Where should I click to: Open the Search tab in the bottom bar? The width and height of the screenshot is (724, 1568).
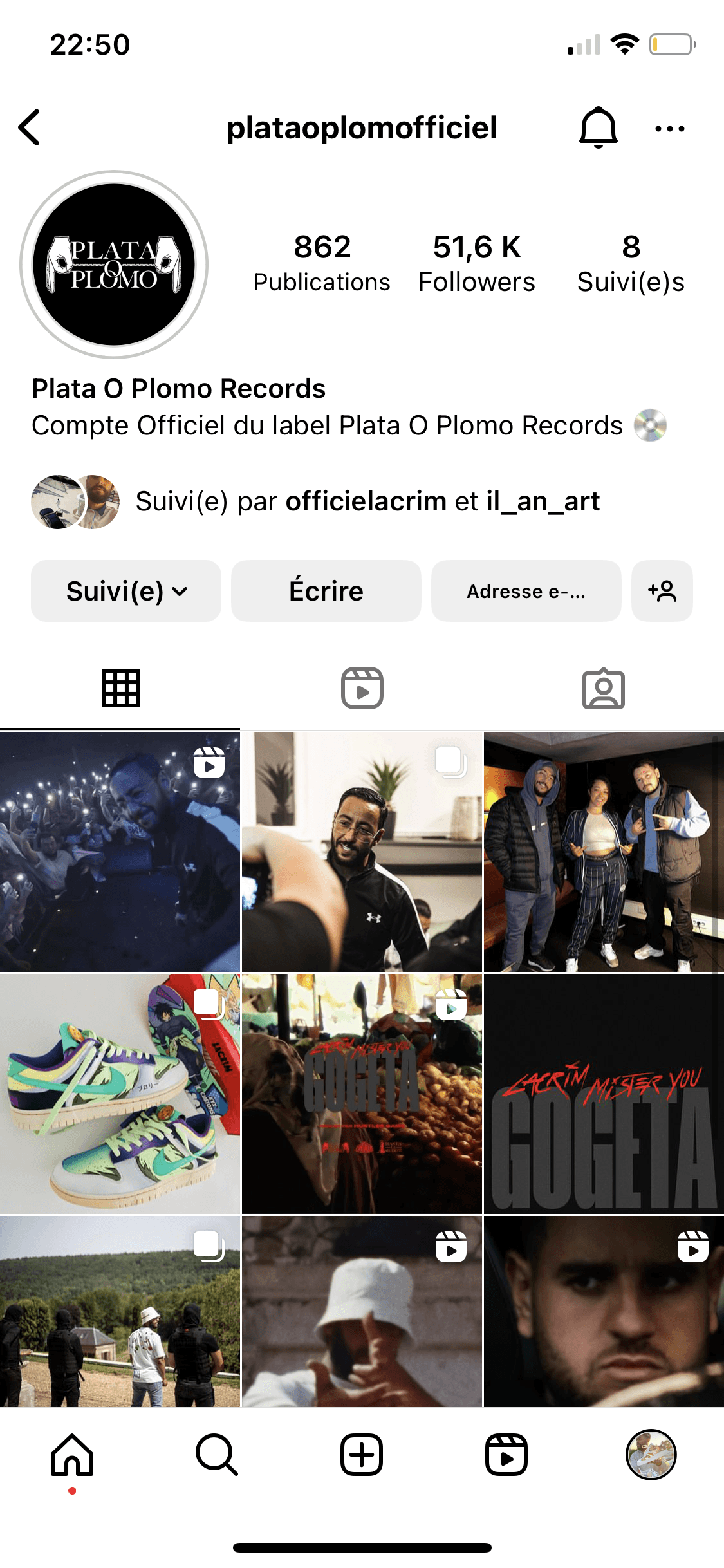[x=217, y=1455]
